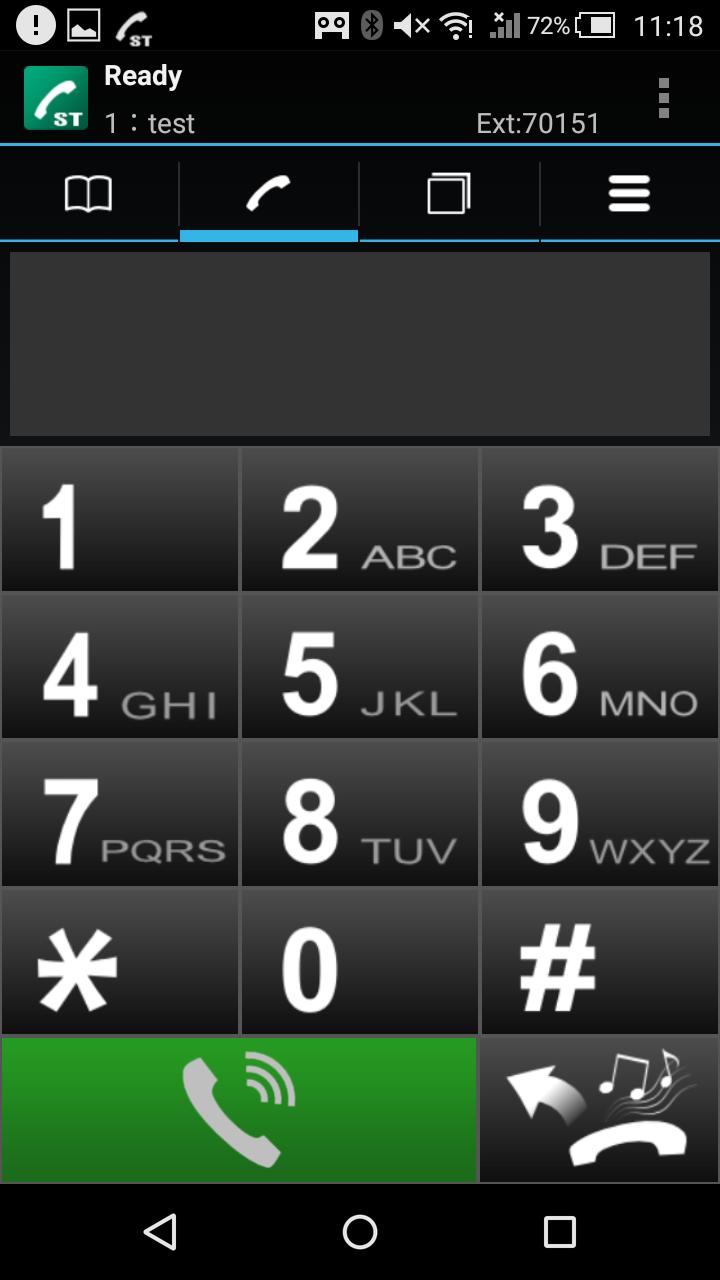The width and height of the screenshot is (720, 1280).
Task: Enter digit 8 TUV
Action: 360,813
